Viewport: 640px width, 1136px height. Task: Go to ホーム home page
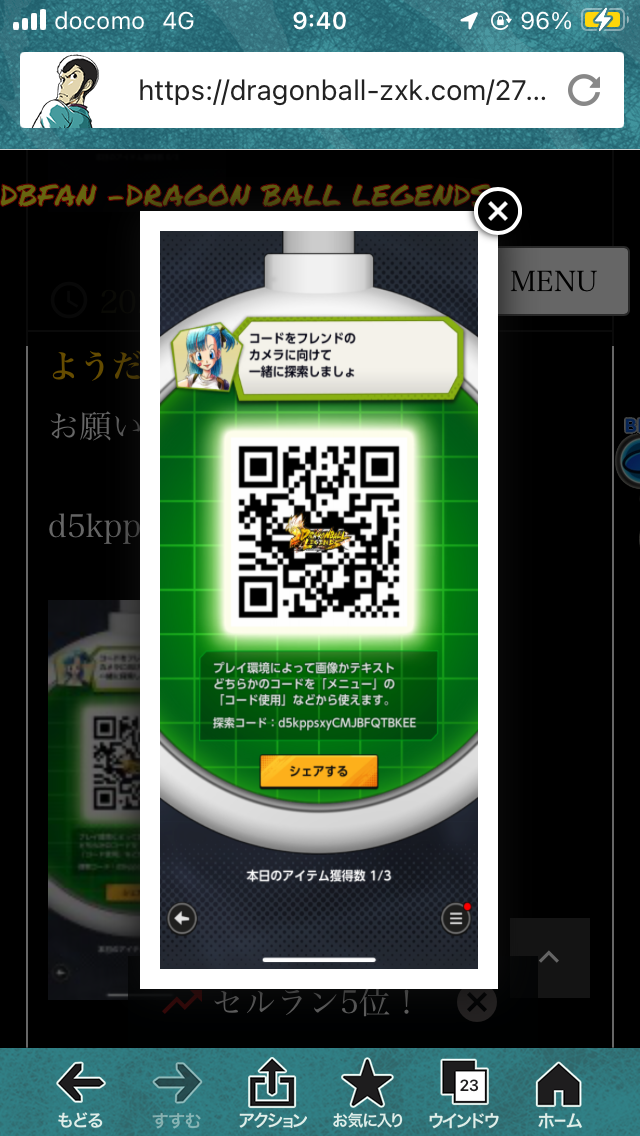point(558,1093)
